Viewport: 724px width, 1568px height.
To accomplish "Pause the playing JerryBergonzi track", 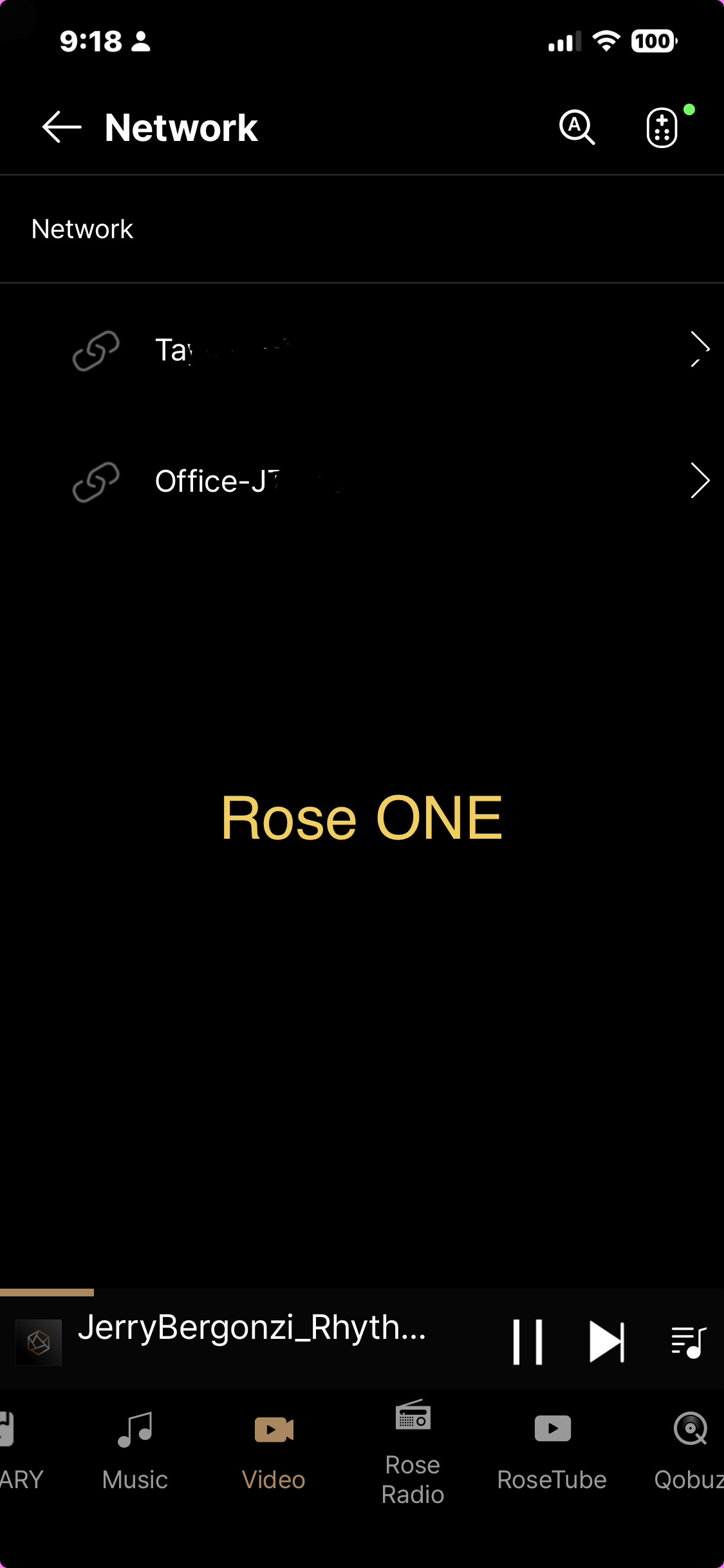I will pos(528,1342).
